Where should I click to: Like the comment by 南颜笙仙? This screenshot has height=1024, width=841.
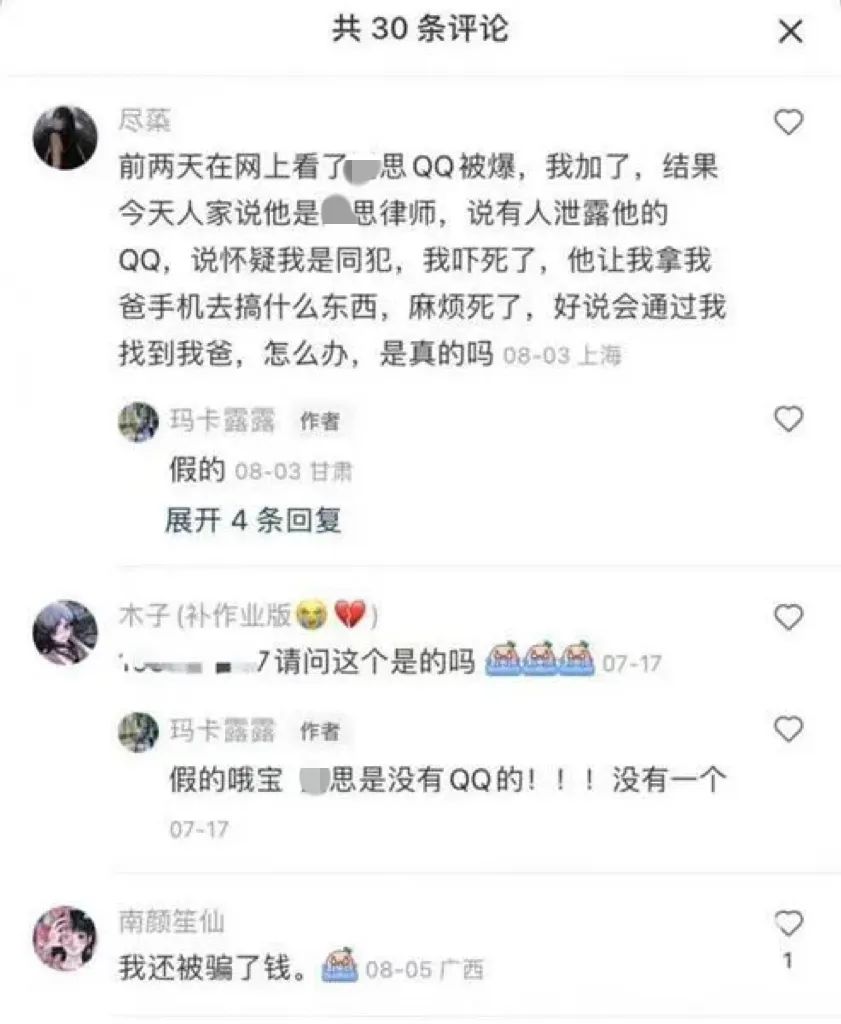pos(789,923)
